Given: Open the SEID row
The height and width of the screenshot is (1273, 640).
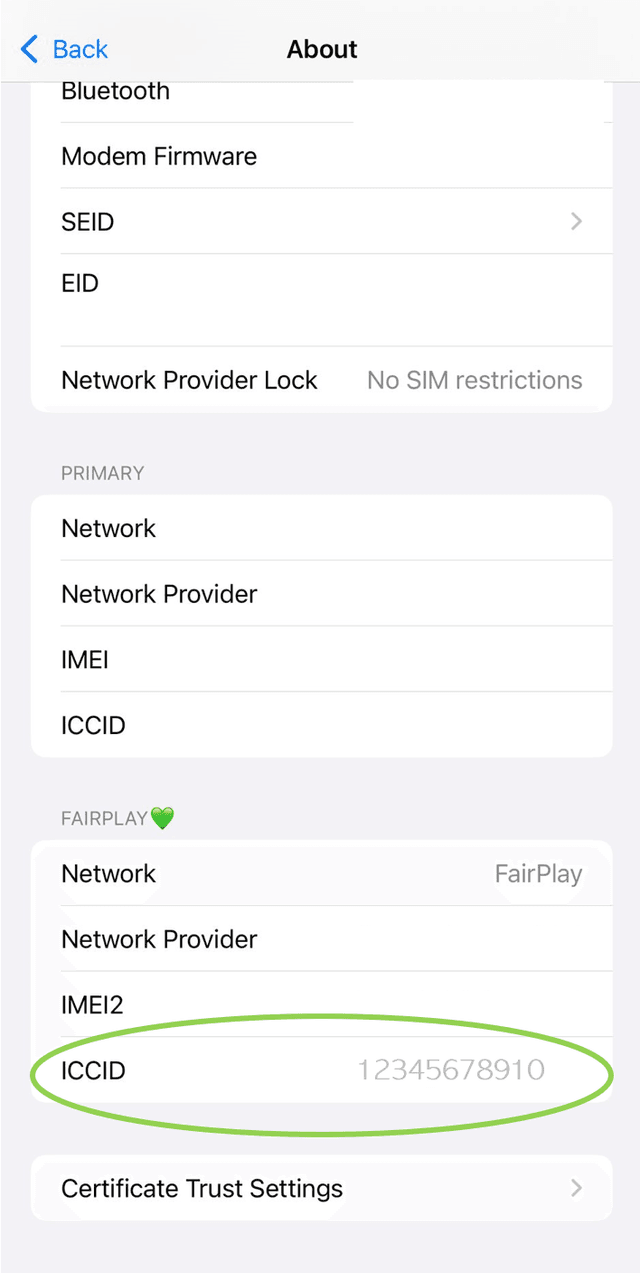Looking at the screenshot, I should coord(321,221).
